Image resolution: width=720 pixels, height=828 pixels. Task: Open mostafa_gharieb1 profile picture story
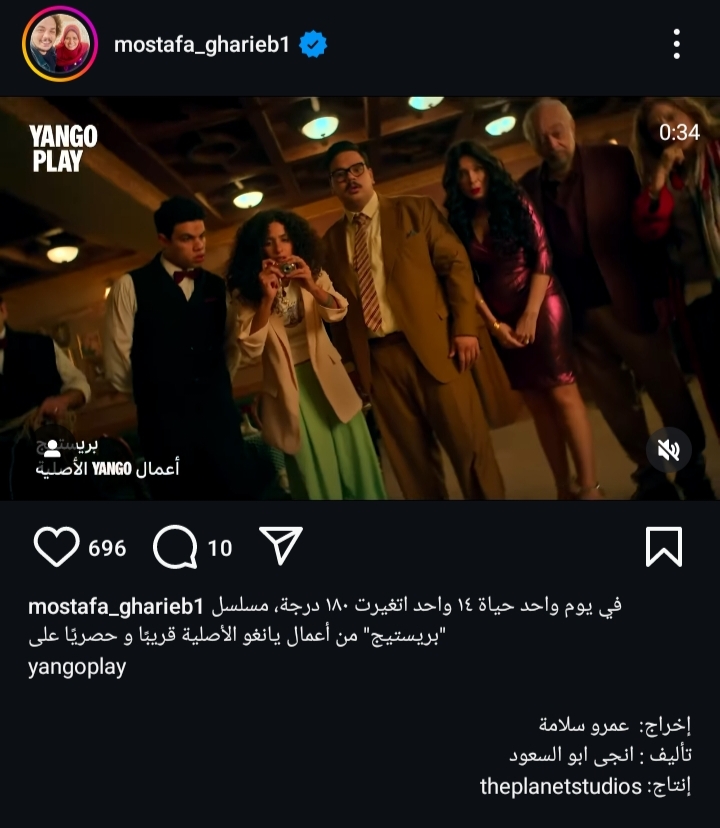point(59,44)
